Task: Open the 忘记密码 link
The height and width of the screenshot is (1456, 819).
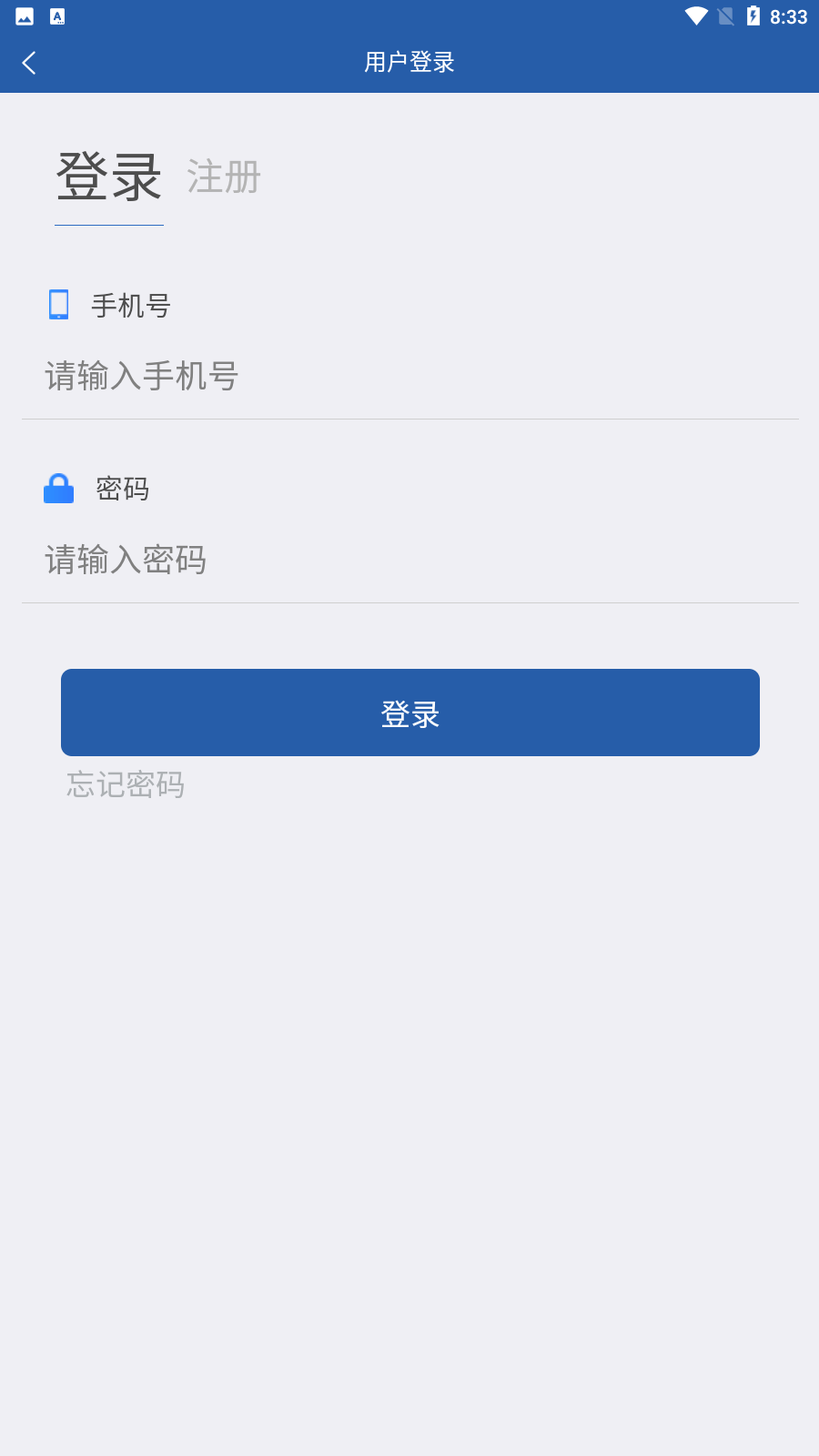Action: [x=124, y=784]
